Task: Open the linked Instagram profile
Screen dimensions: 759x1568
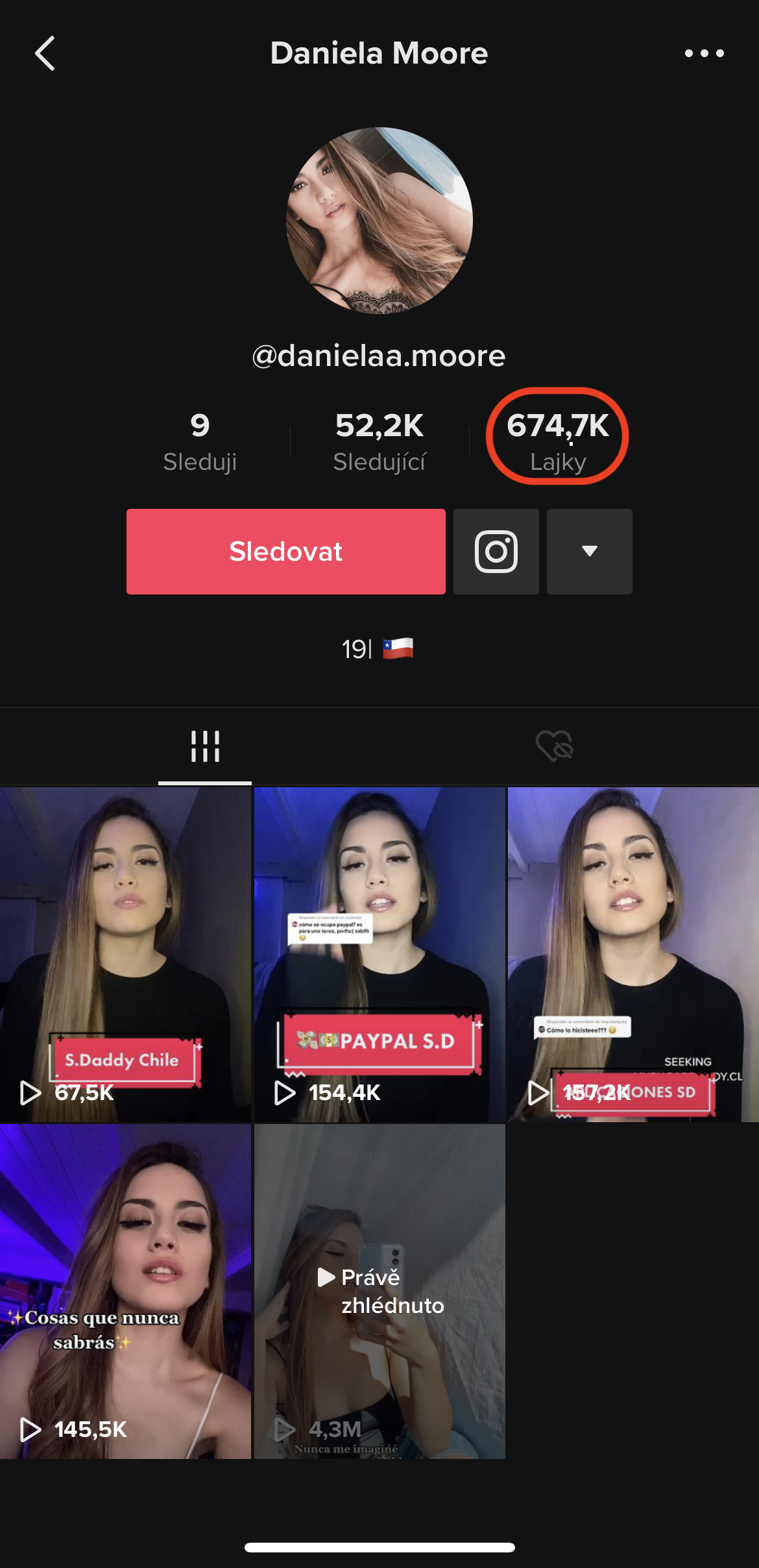Action: click(496, 552)
